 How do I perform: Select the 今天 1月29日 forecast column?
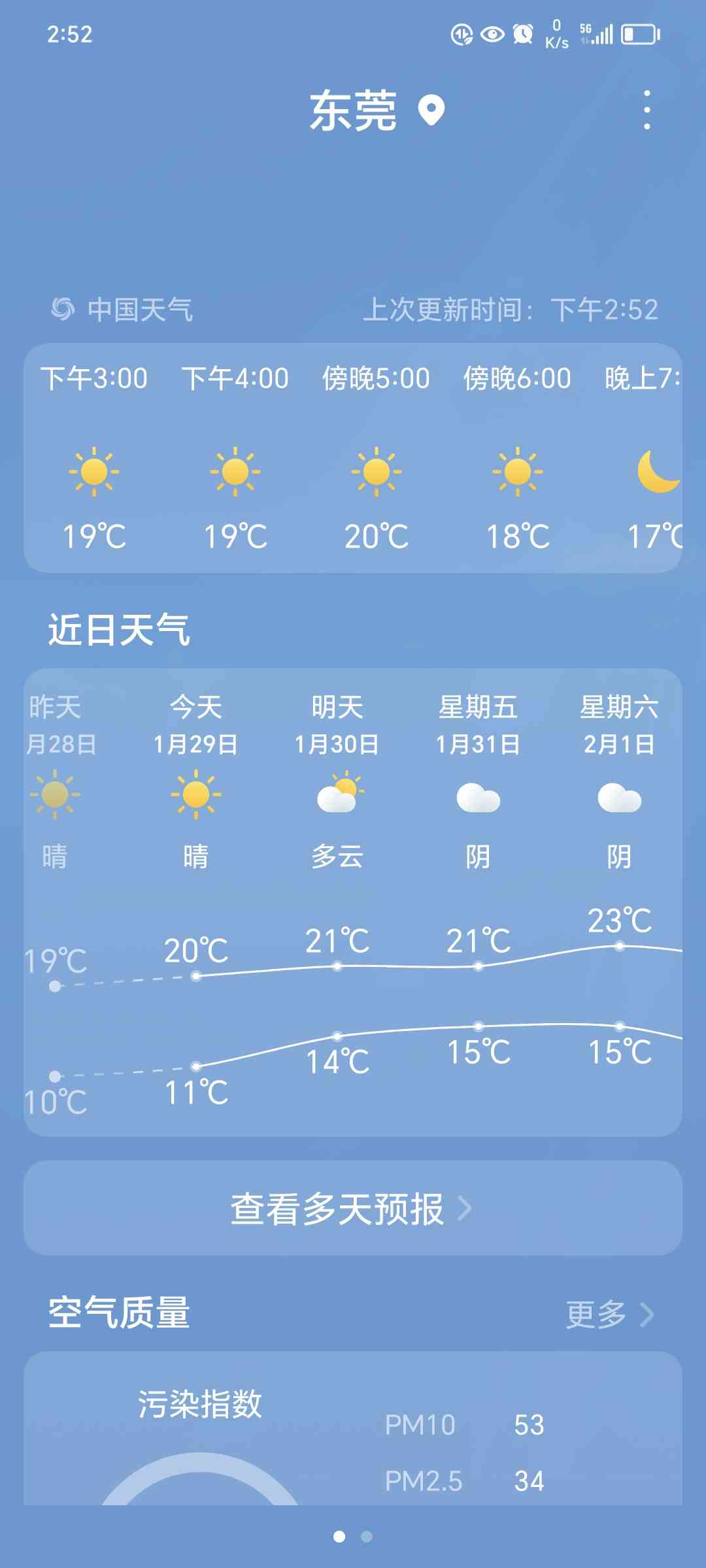coord(195,902)
